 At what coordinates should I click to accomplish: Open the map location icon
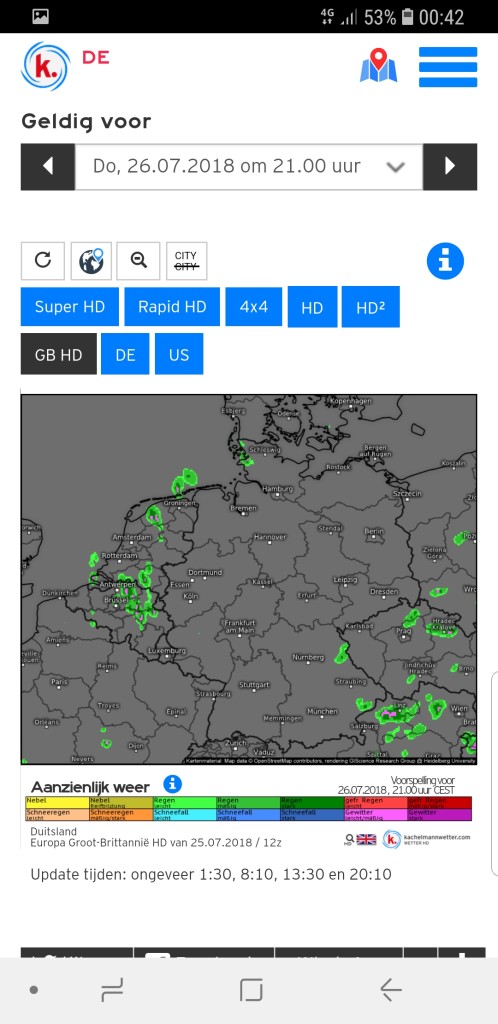(379, 66)
